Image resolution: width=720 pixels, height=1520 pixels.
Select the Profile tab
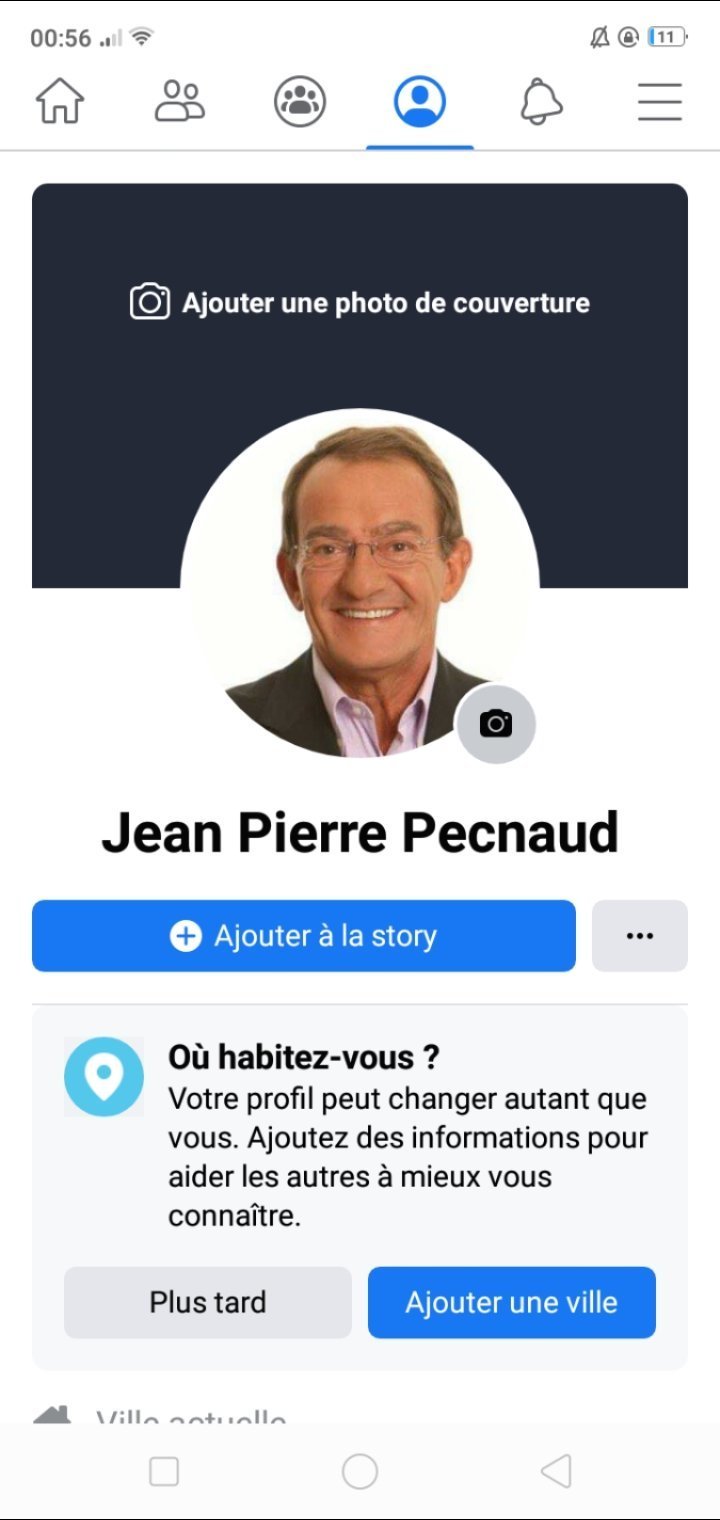pos(420,102)
